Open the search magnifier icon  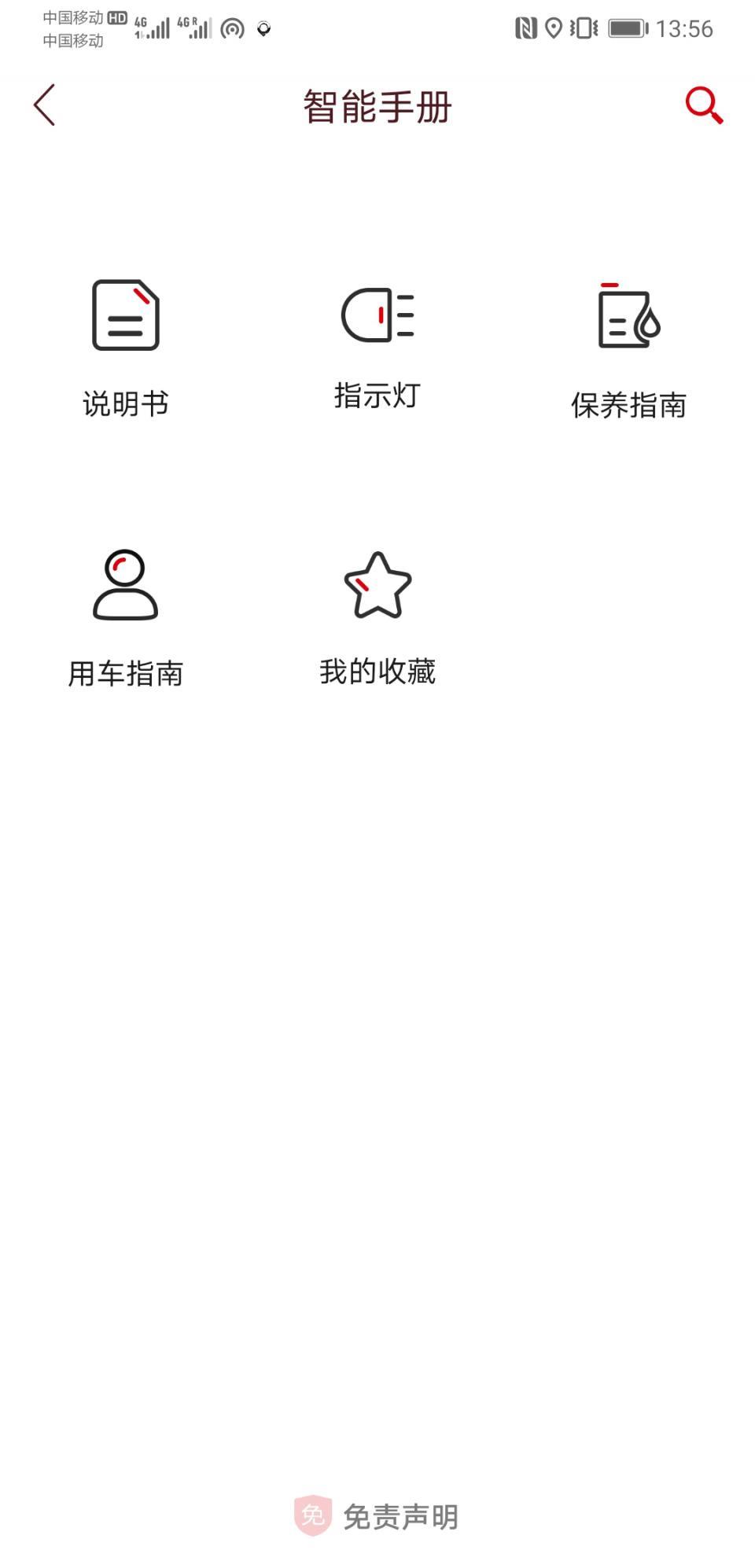(x=704, y=105)
